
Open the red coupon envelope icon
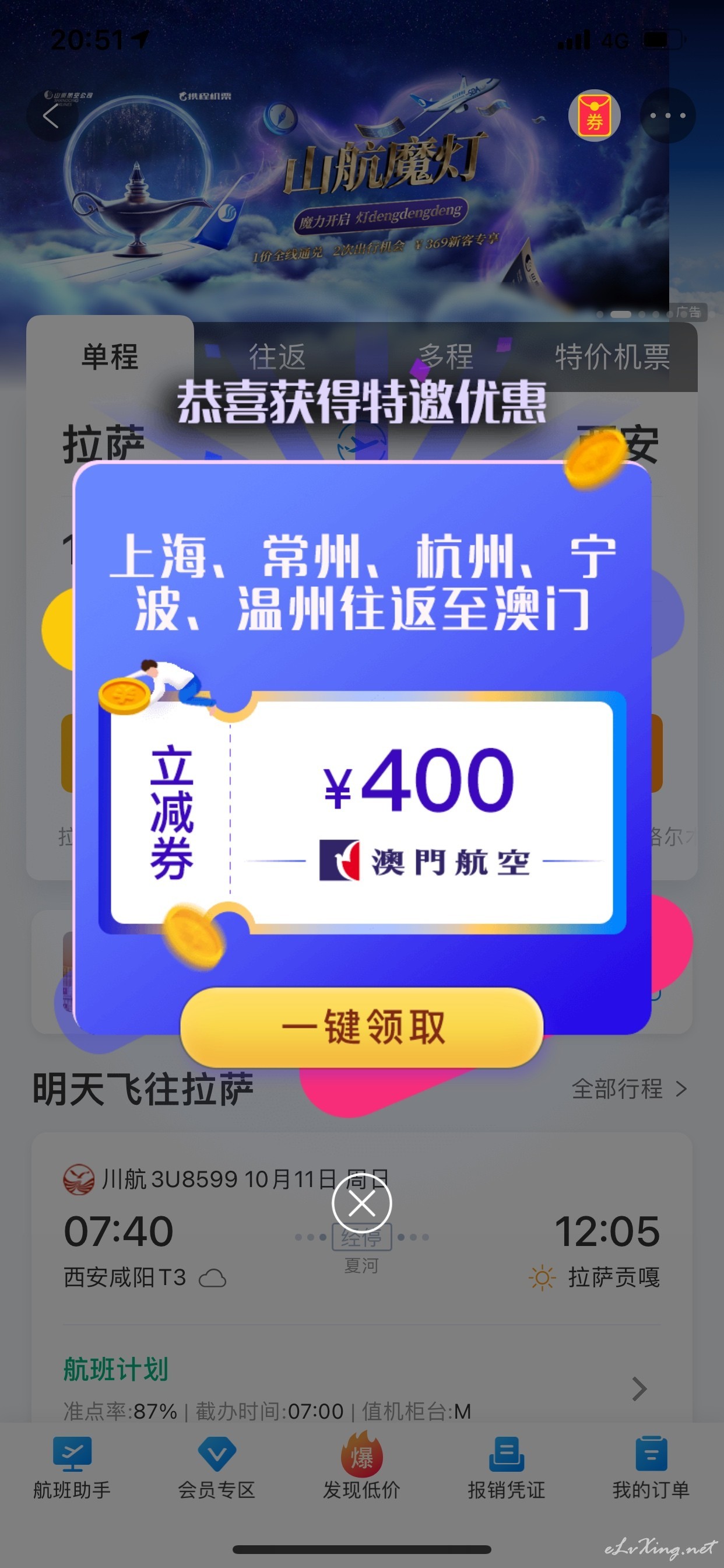click(594, 115)
